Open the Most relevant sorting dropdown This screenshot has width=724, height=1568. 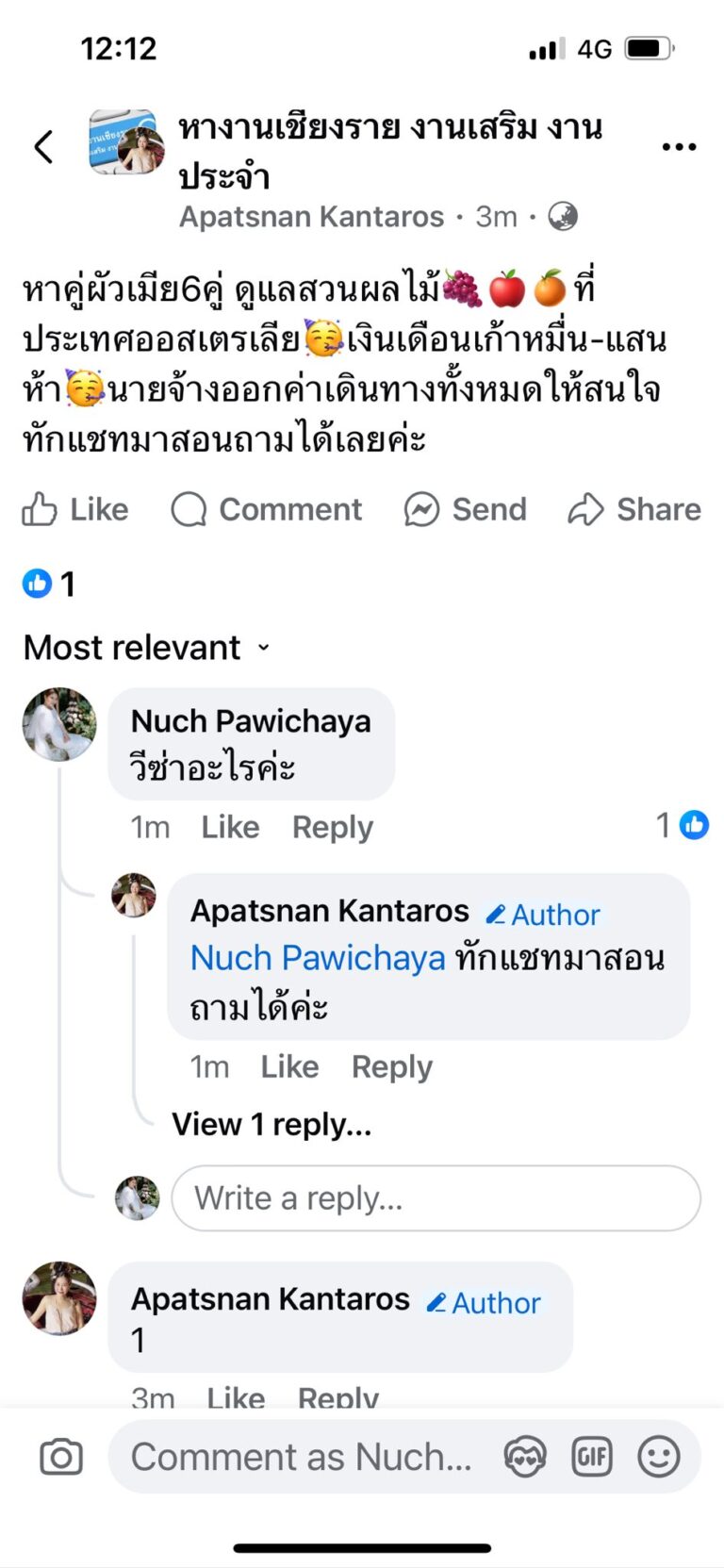(x=147, y=648)
